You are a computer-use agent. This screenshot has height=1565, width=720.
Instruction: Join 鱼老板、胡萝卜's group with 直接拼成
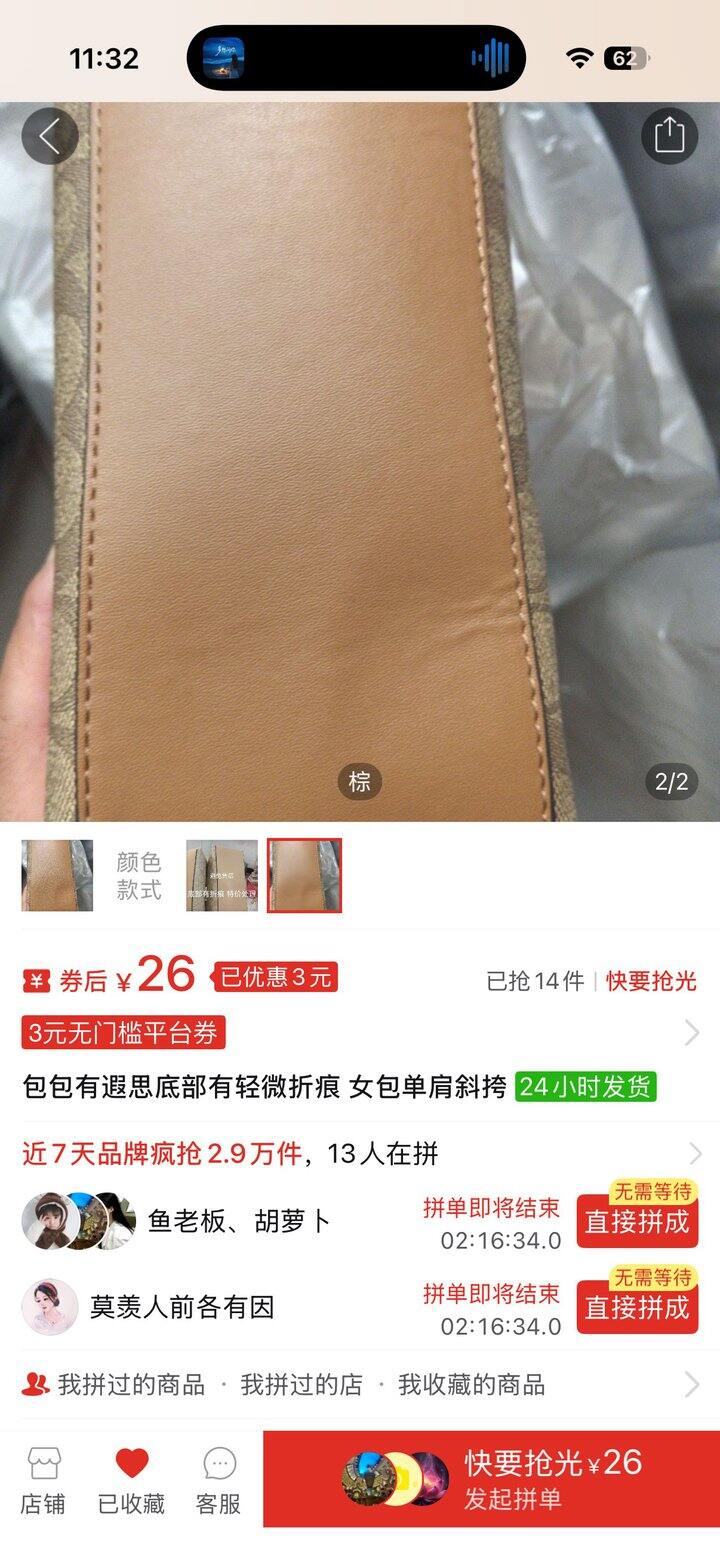pos(637,1222)
